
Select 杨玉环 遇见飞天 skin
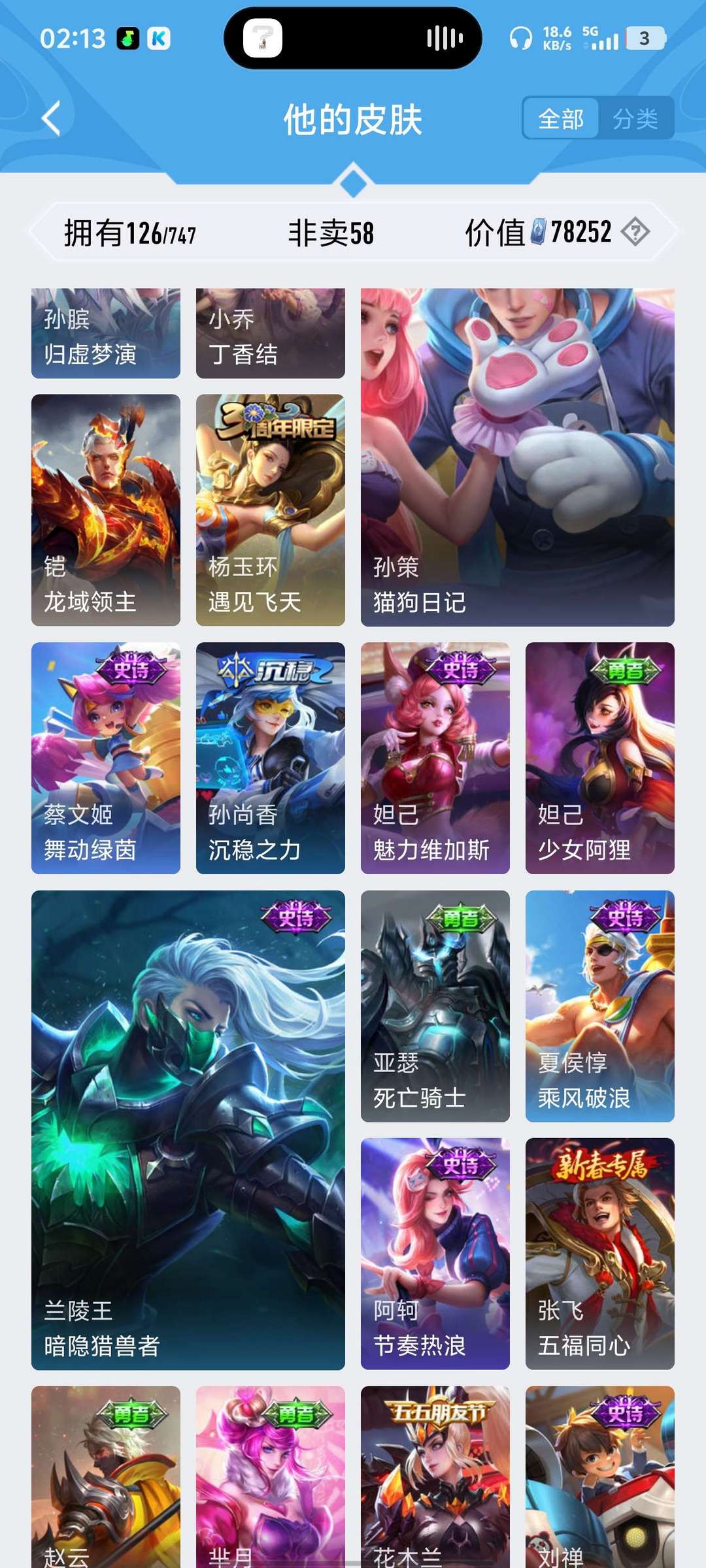pyautogui.click(x=270, y=510)
